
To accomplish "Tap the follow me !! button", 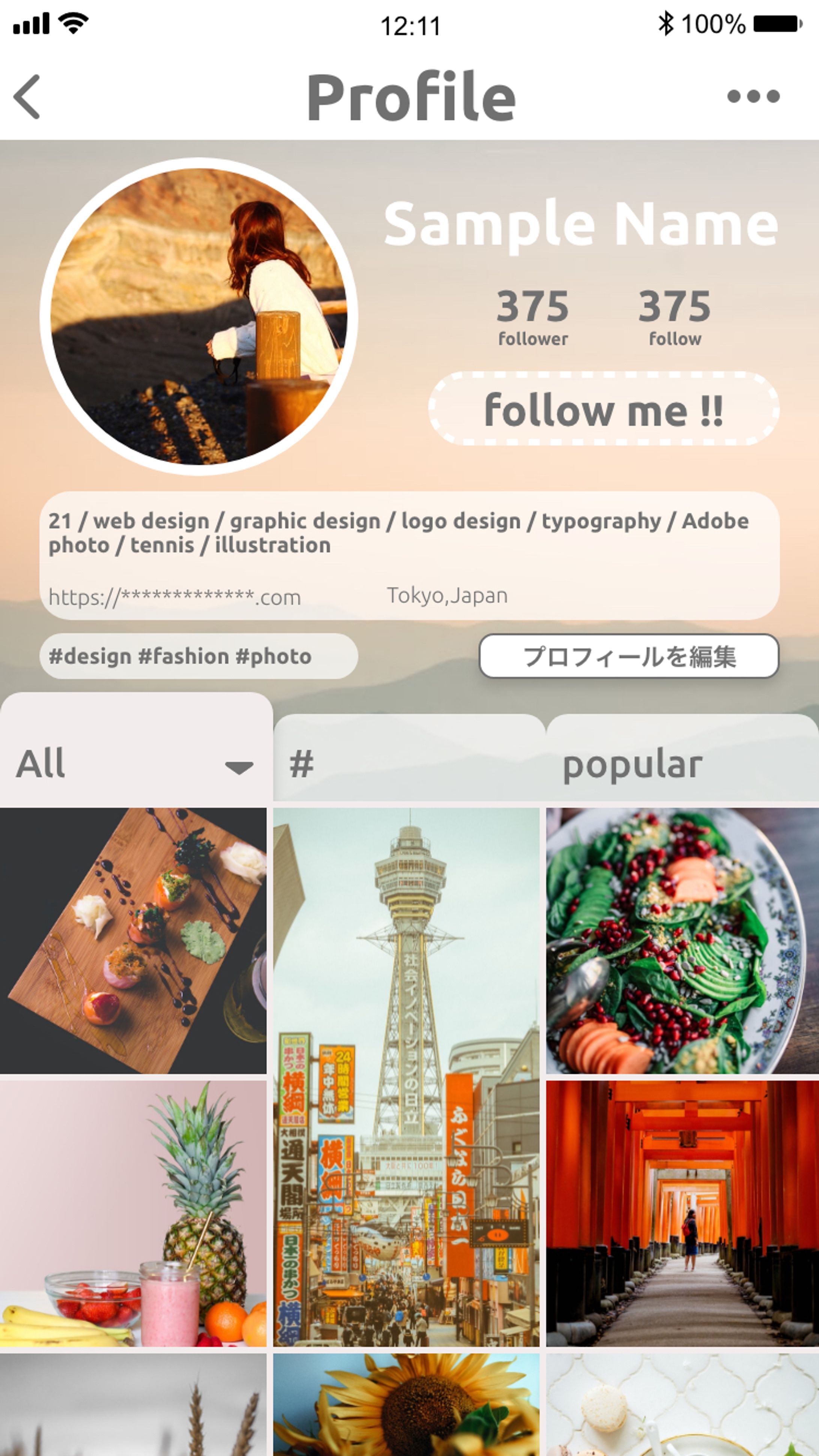I will point(603,409).
